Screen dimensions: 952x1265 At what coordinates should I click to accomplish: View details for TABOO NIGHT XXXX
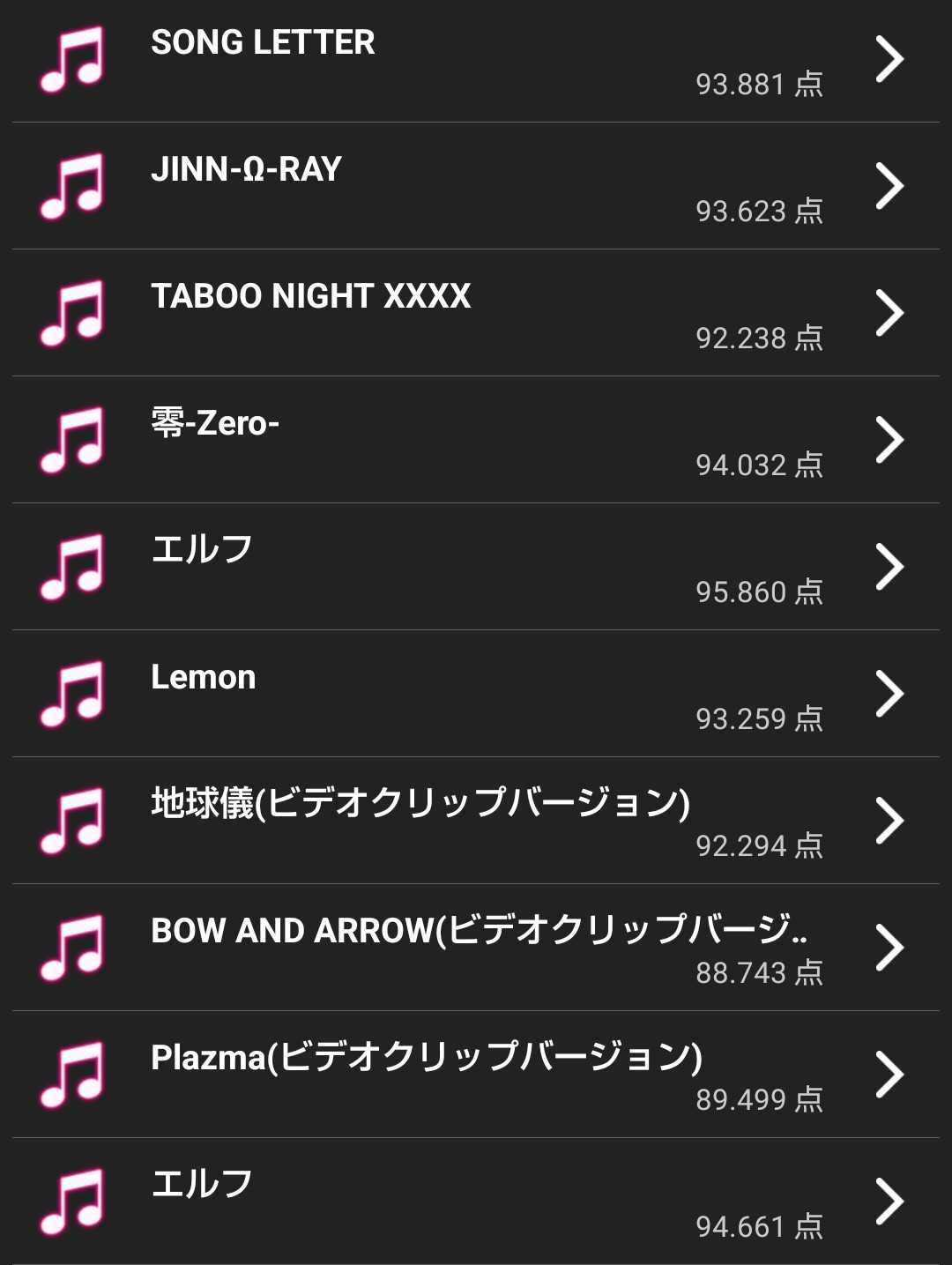476,313
